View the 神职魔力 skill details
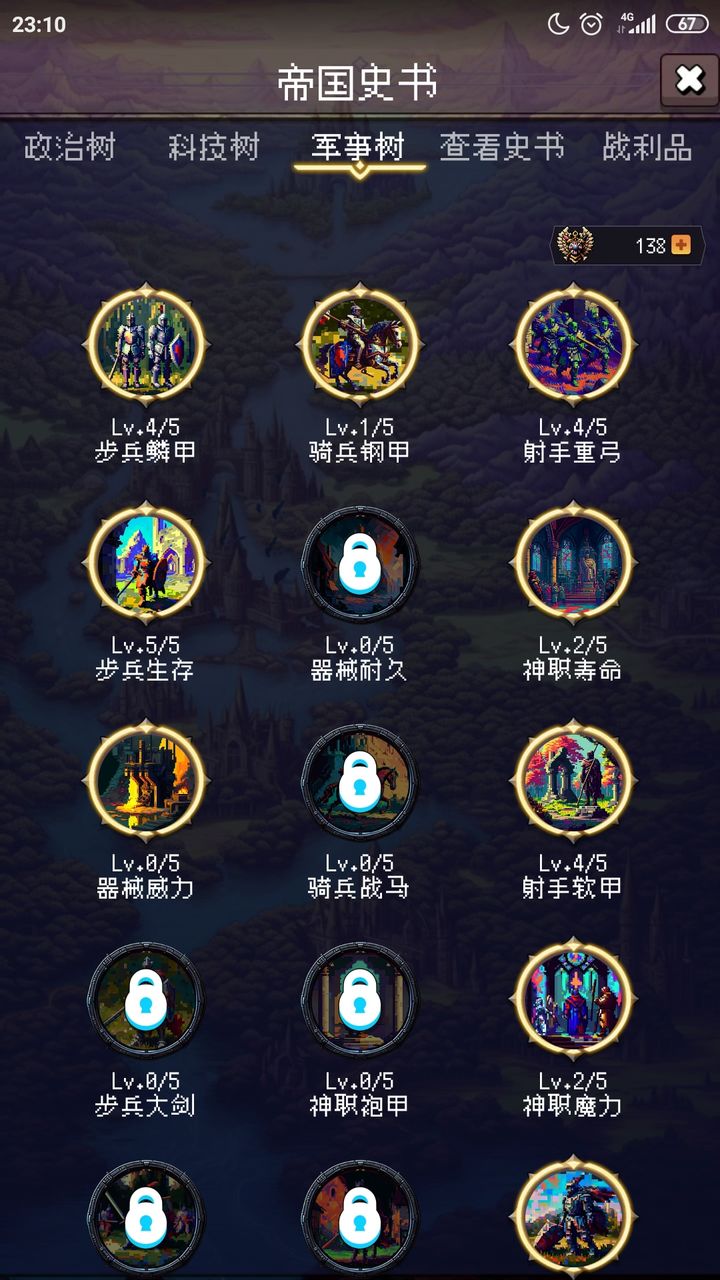The height and width of the screenshot is (1280, 720). (x=573, y=999)
